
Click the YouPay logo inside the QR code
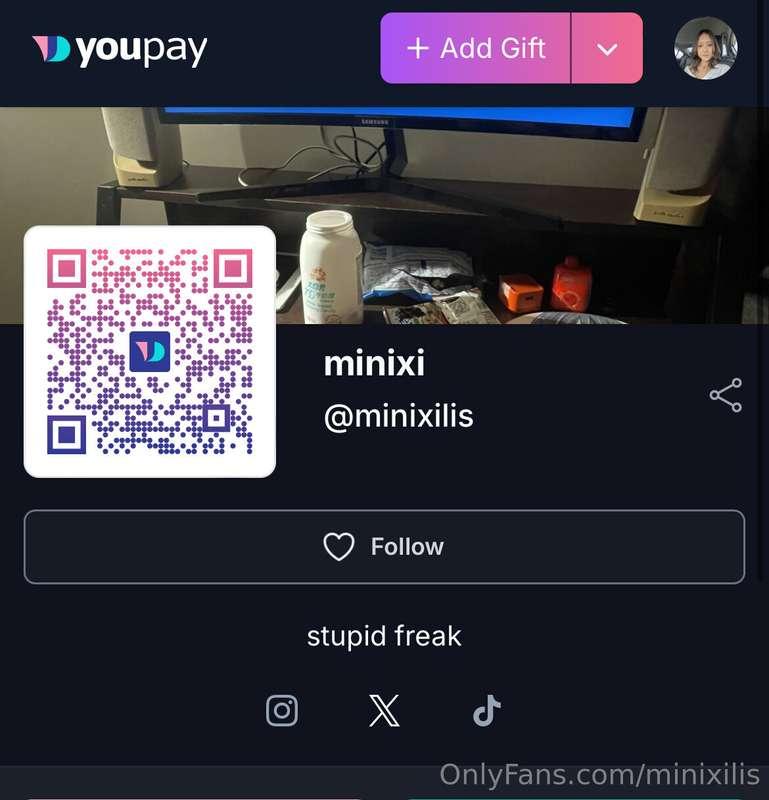[148, 351]
